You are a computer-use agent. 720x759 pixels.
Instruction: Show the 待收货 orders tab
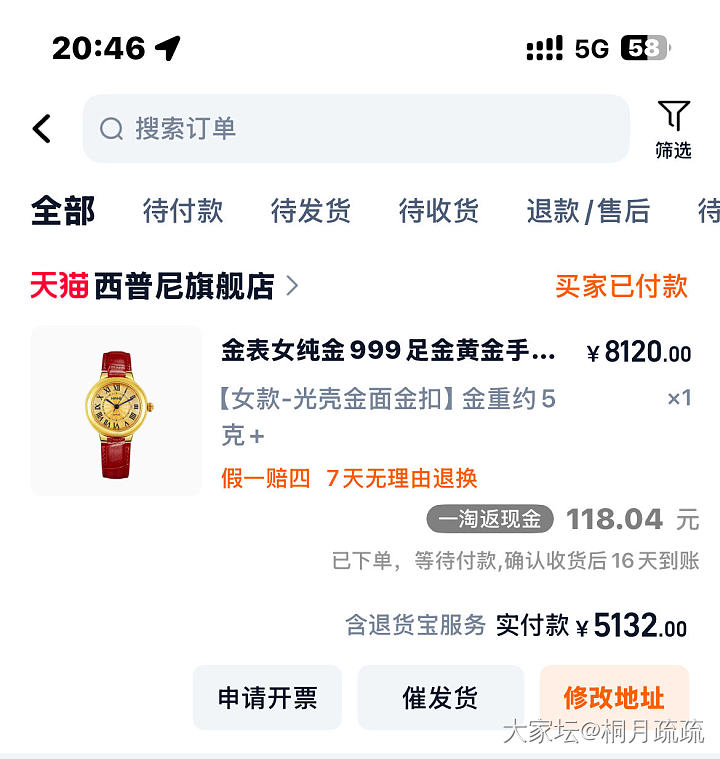pos(439,211)
